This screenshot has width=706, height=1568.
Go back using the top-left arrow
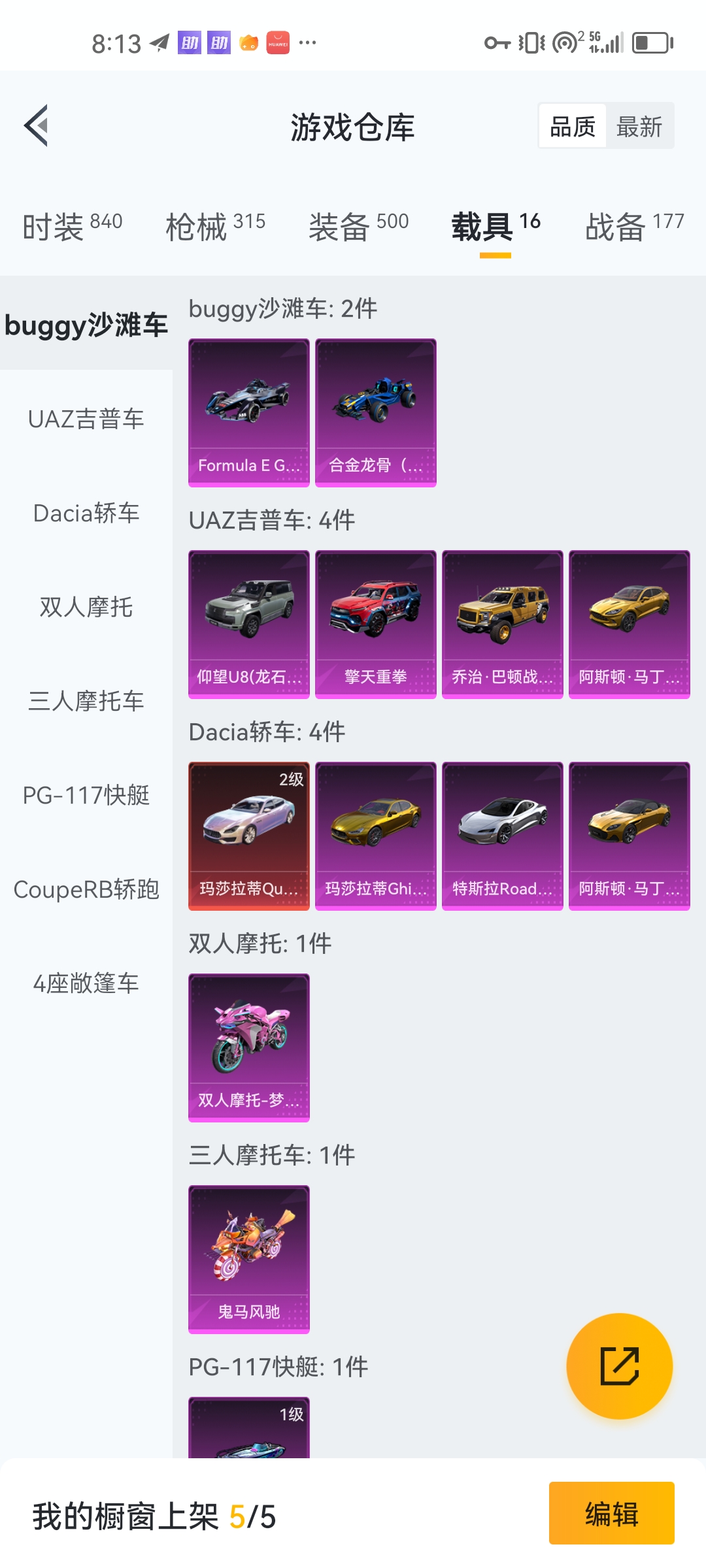click(36, 125)
